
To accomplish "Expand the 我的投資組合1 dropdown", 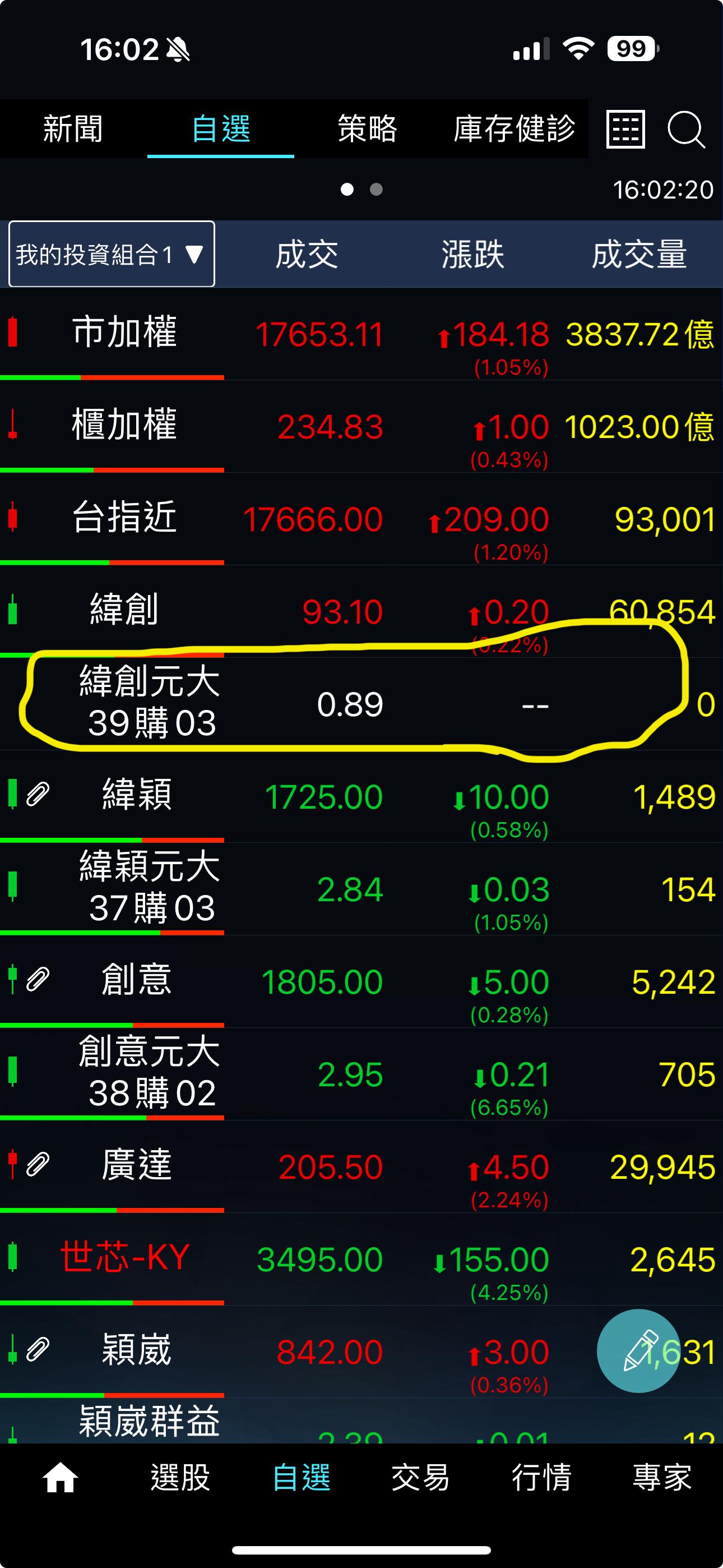I will (x=112, y=254).
